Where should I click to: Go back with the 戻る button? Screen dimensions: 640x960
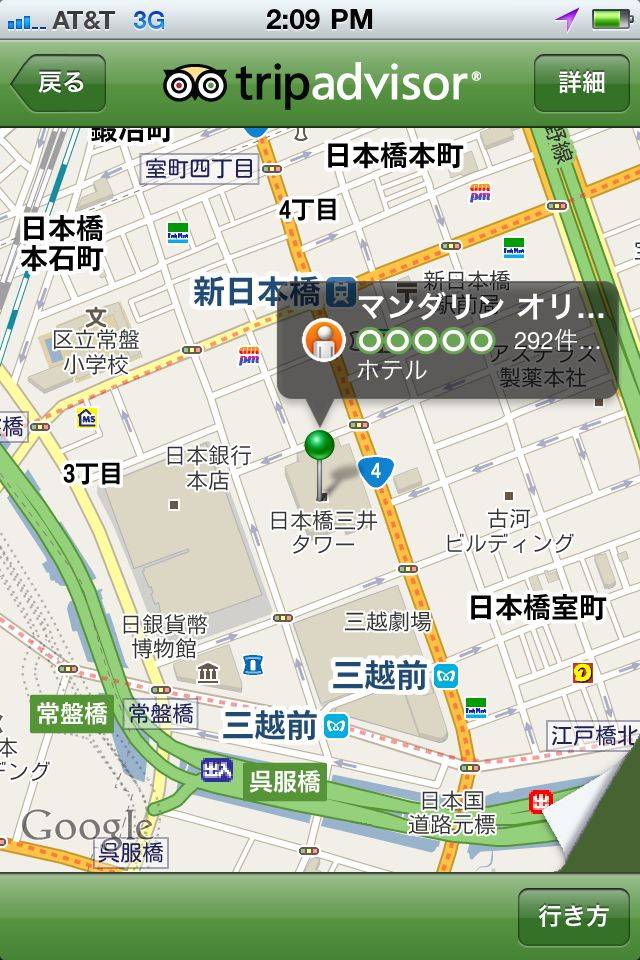point(58,83)
